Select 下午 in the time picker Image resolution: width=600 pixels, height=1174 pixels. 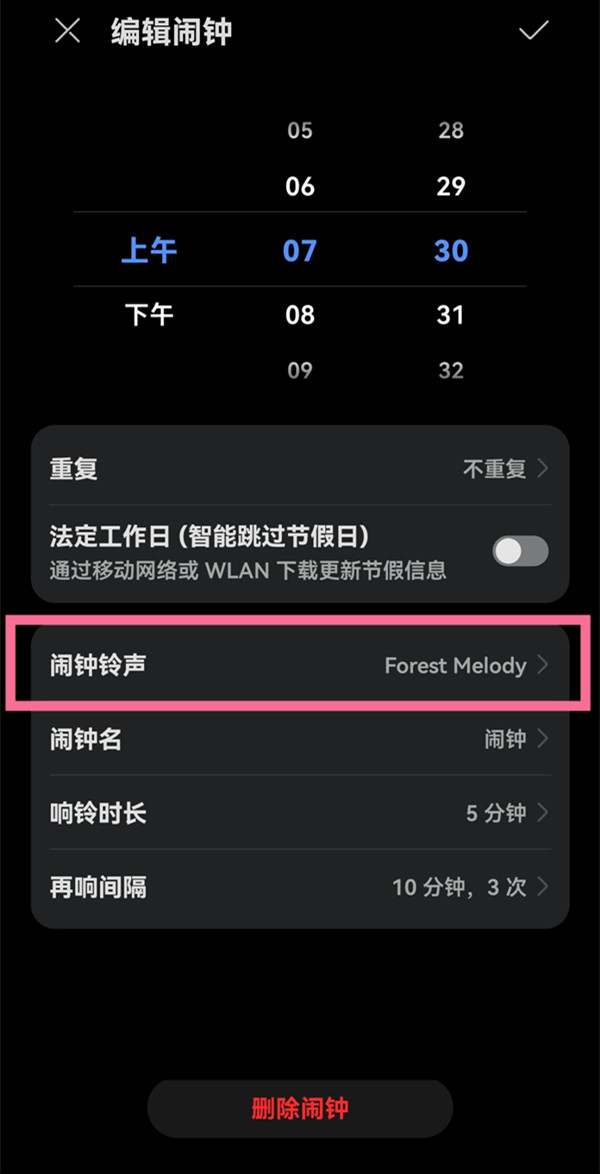[x=149, y=315]
